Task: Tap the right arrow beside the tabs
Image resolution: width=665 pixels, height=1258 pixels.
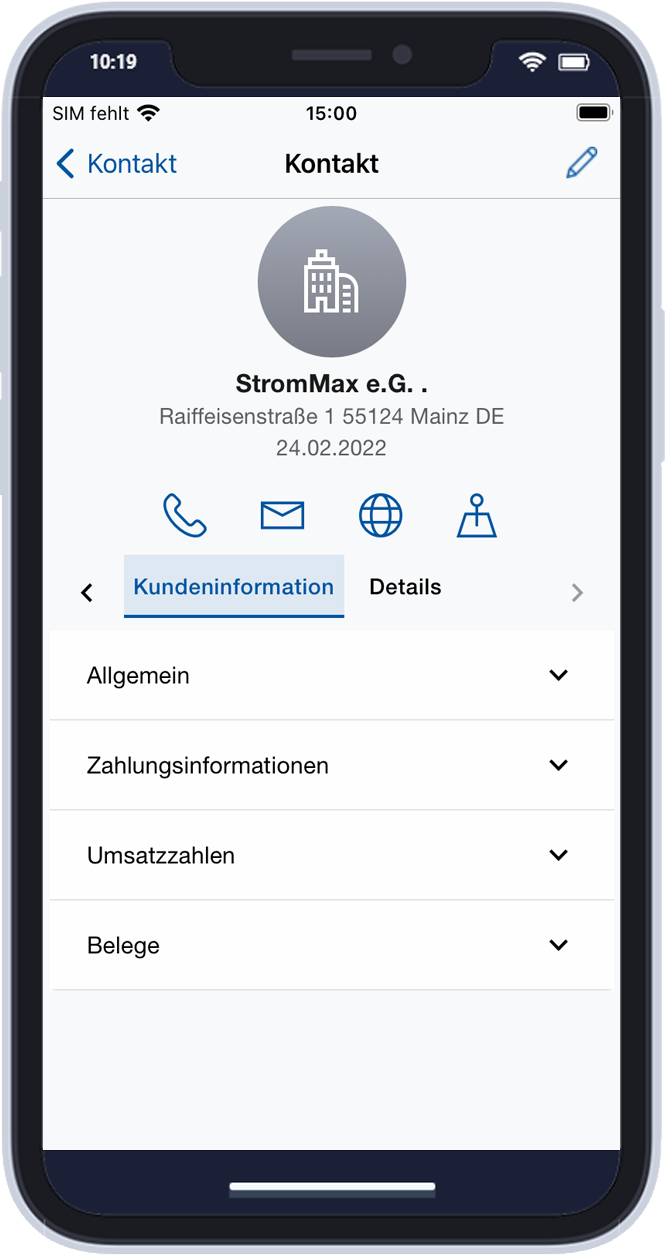Action: pos(577,593)
